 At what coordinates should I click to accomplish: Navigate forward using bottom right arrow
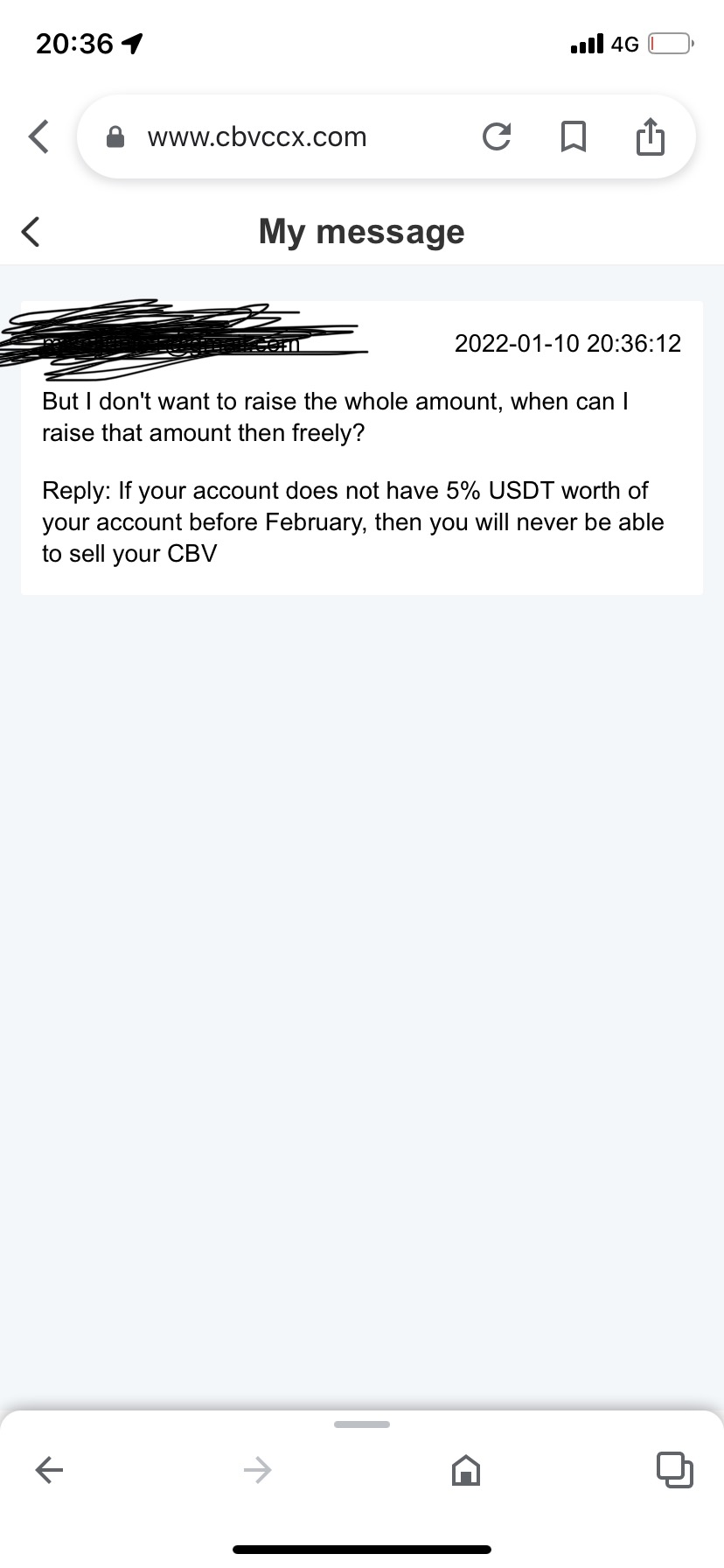point(257,1469)
